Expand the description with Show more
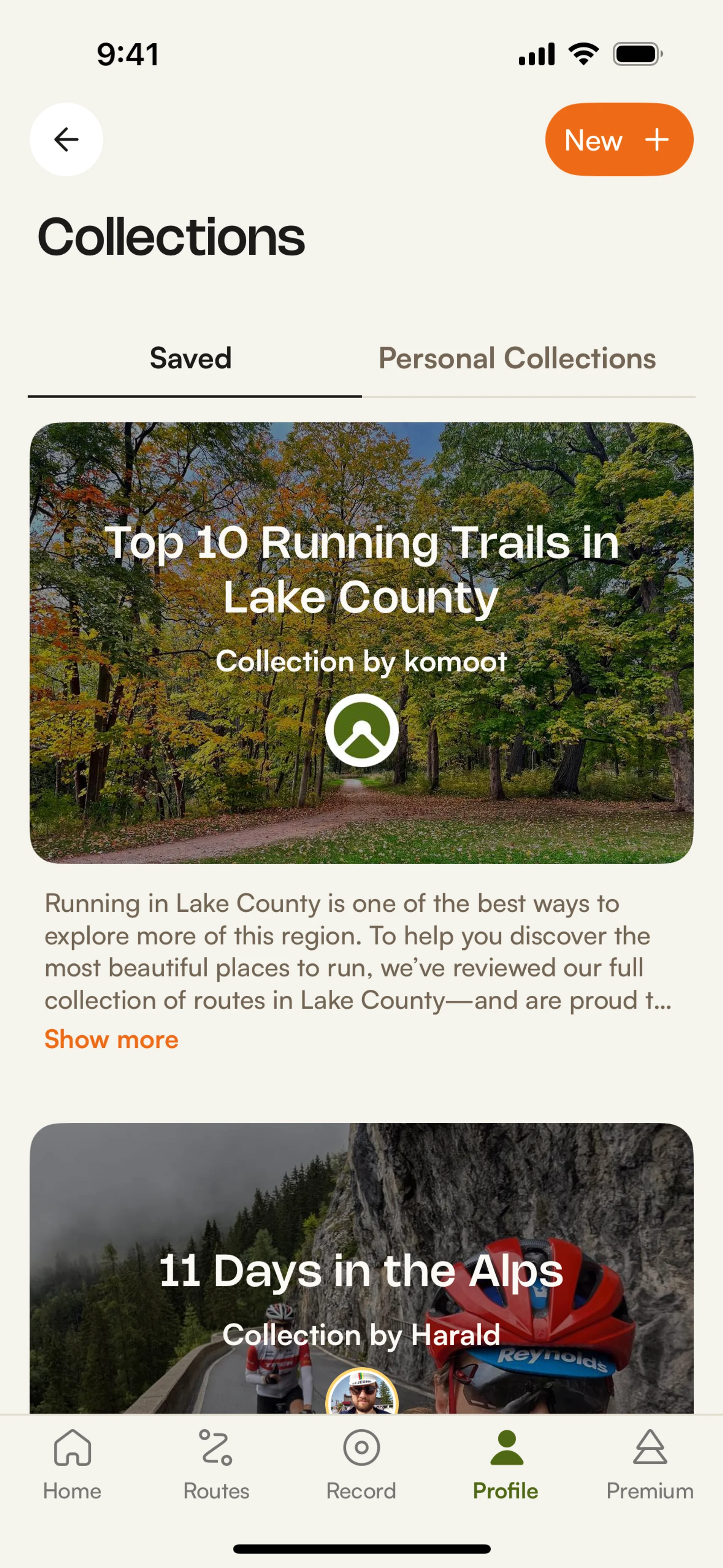 111,1039
